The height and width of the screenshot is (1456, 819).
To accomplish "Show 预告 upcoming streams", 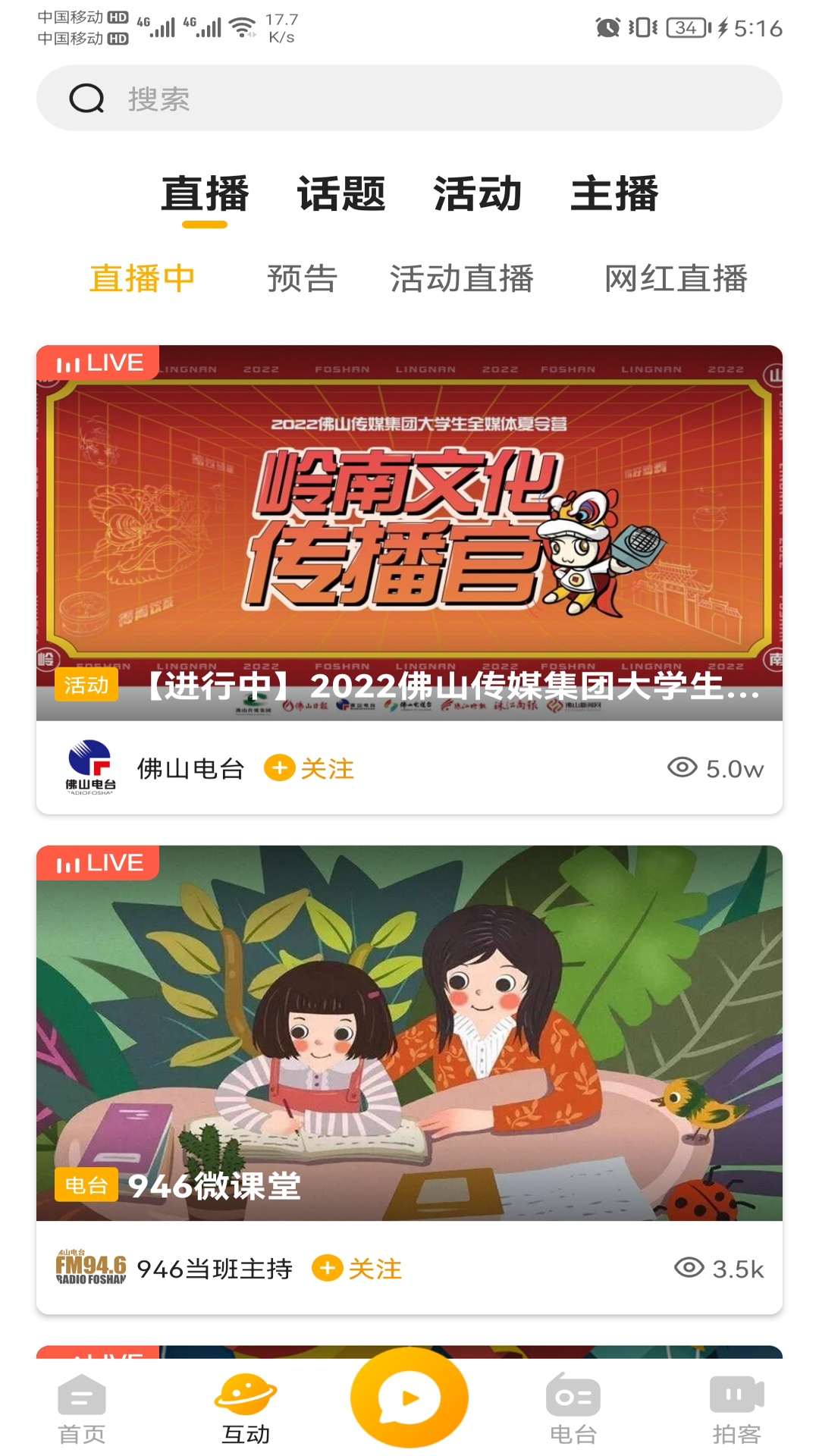I will 302,278.
